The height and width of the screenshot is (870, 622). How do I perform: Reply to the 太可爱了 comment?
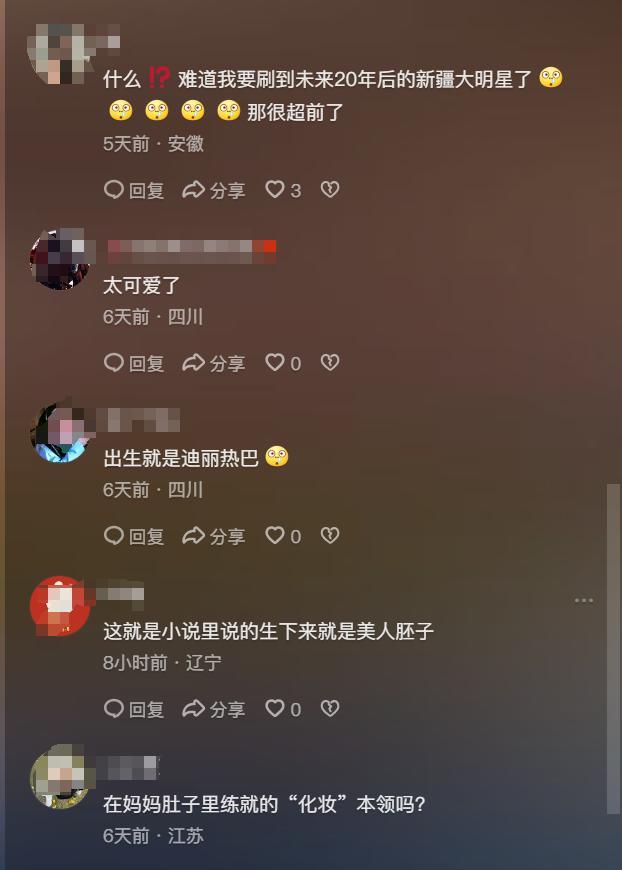(134, 363)
